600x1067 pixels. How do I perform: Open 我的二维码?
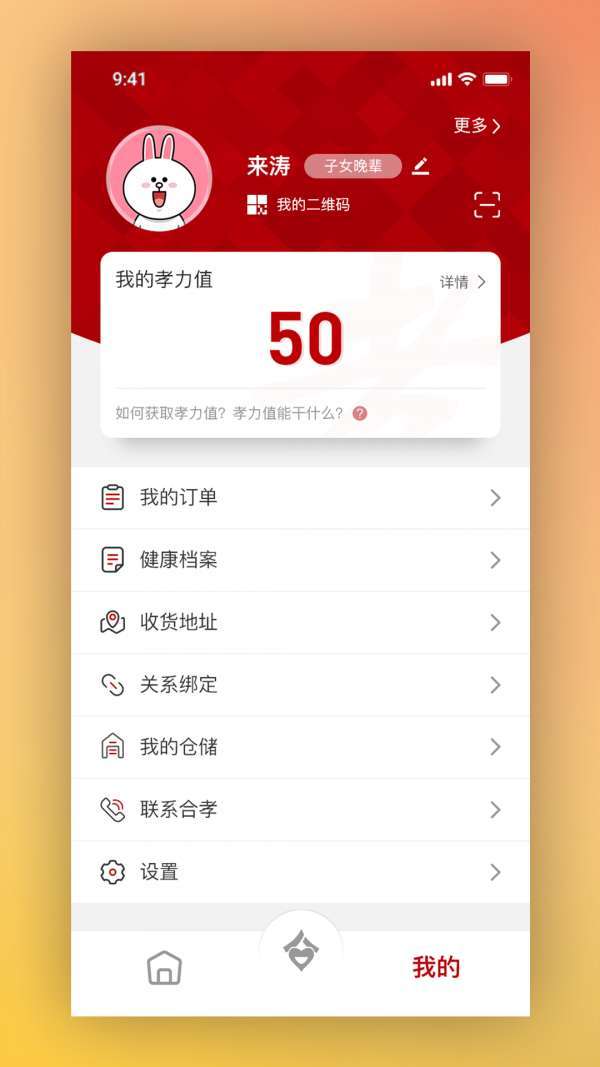tap(300, 205)
